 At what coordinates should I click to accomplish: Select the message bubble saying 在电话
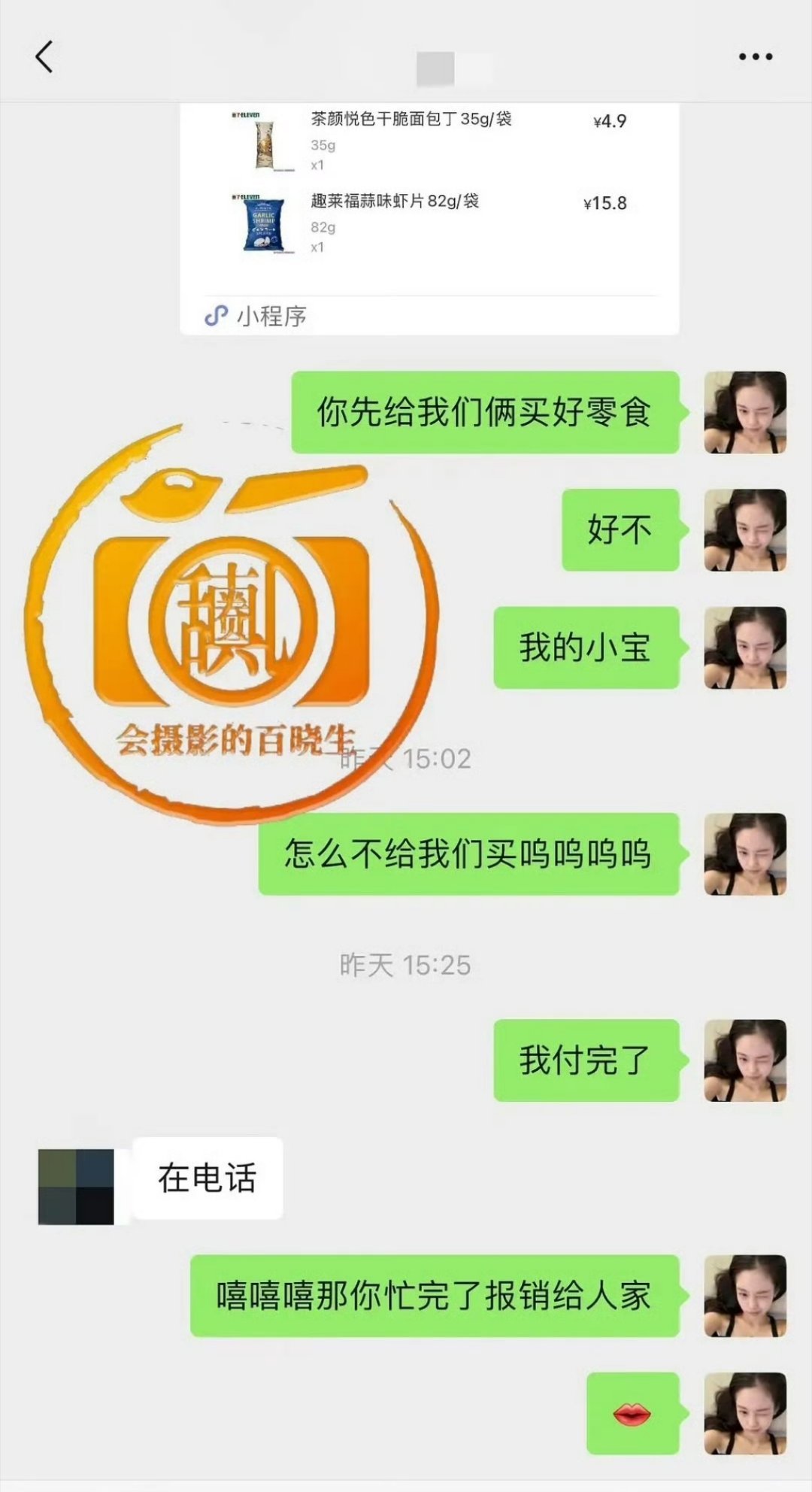pos(208,1177)
